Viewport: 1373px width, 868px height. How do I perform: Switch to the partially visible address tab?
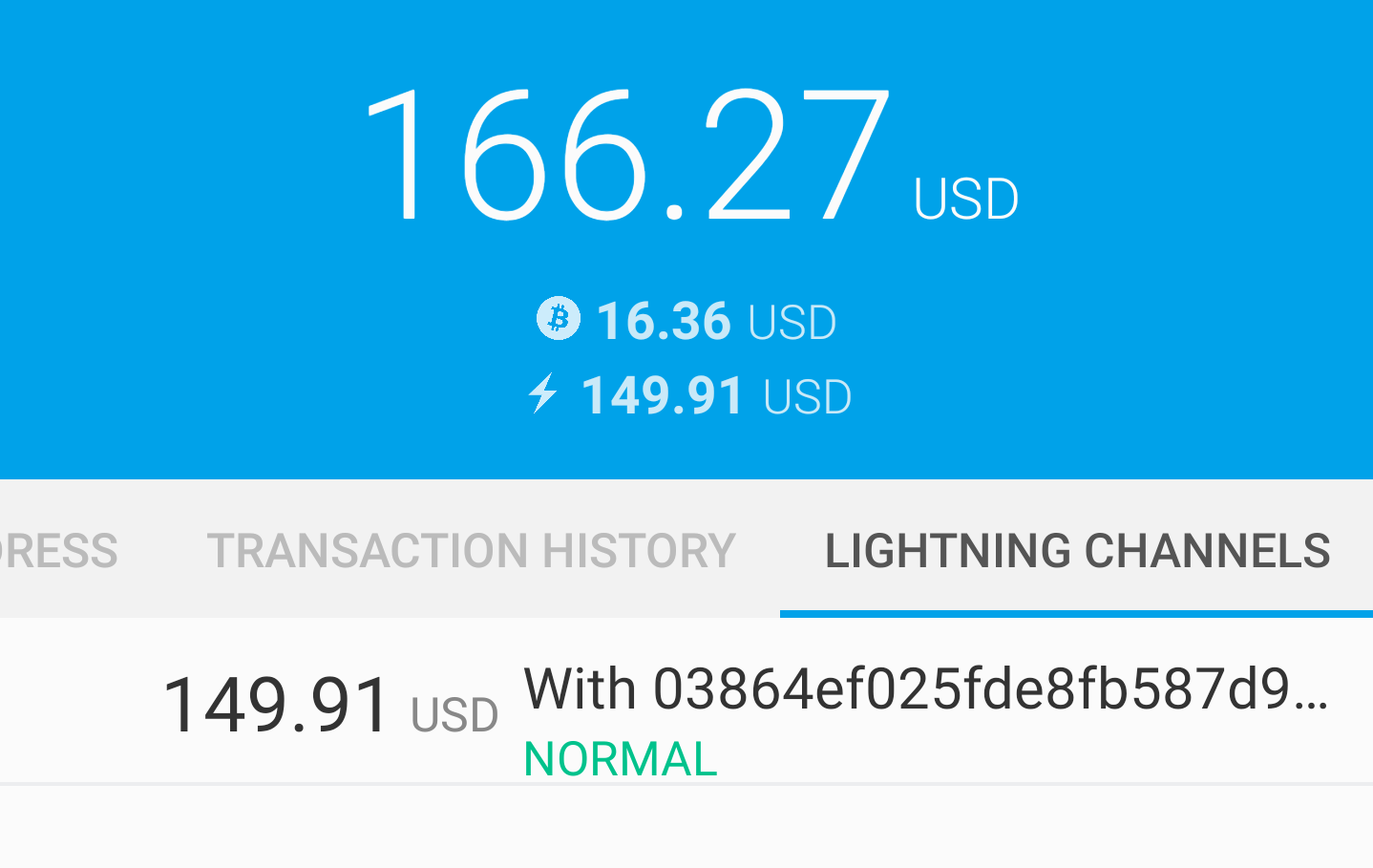(59, 551)
